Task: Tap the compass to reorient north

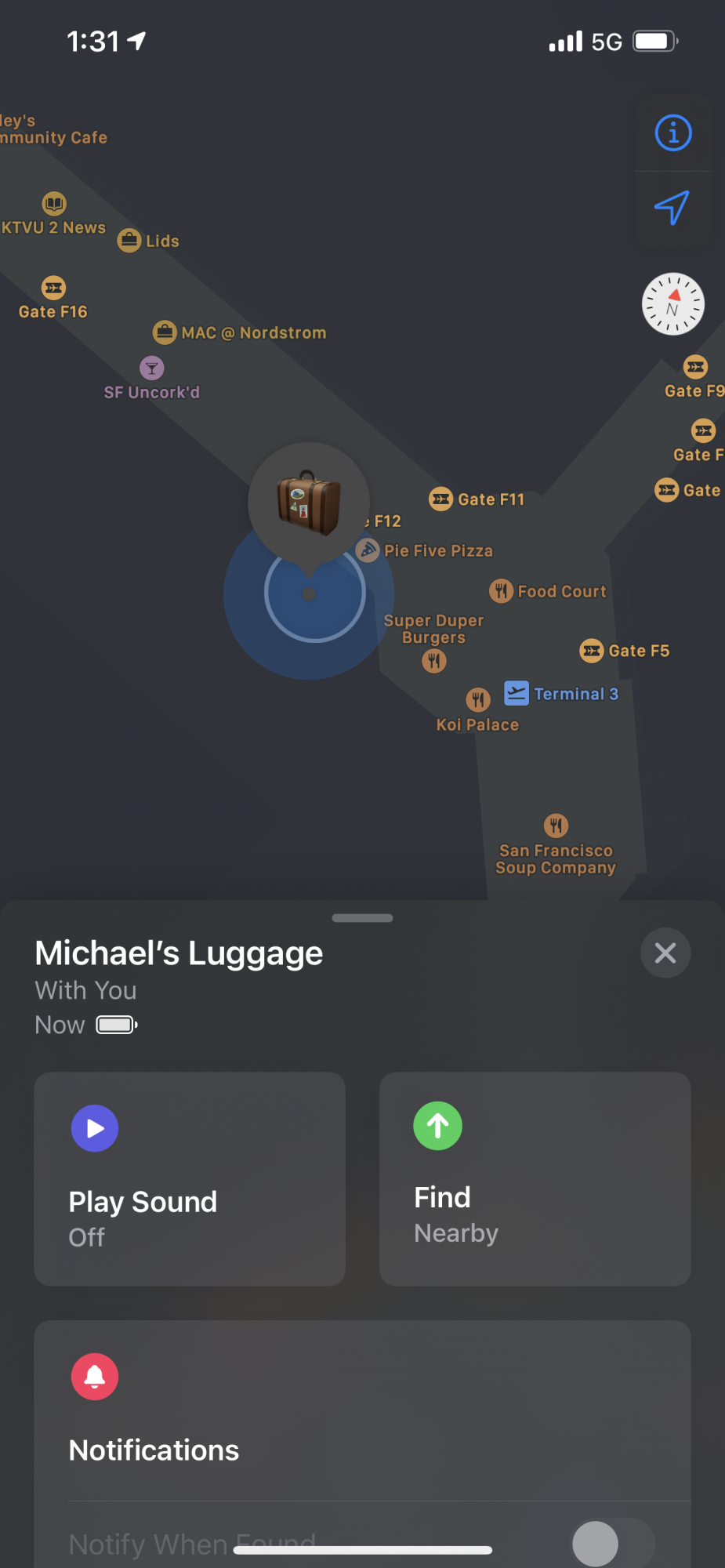Action: tap(672, 304)
